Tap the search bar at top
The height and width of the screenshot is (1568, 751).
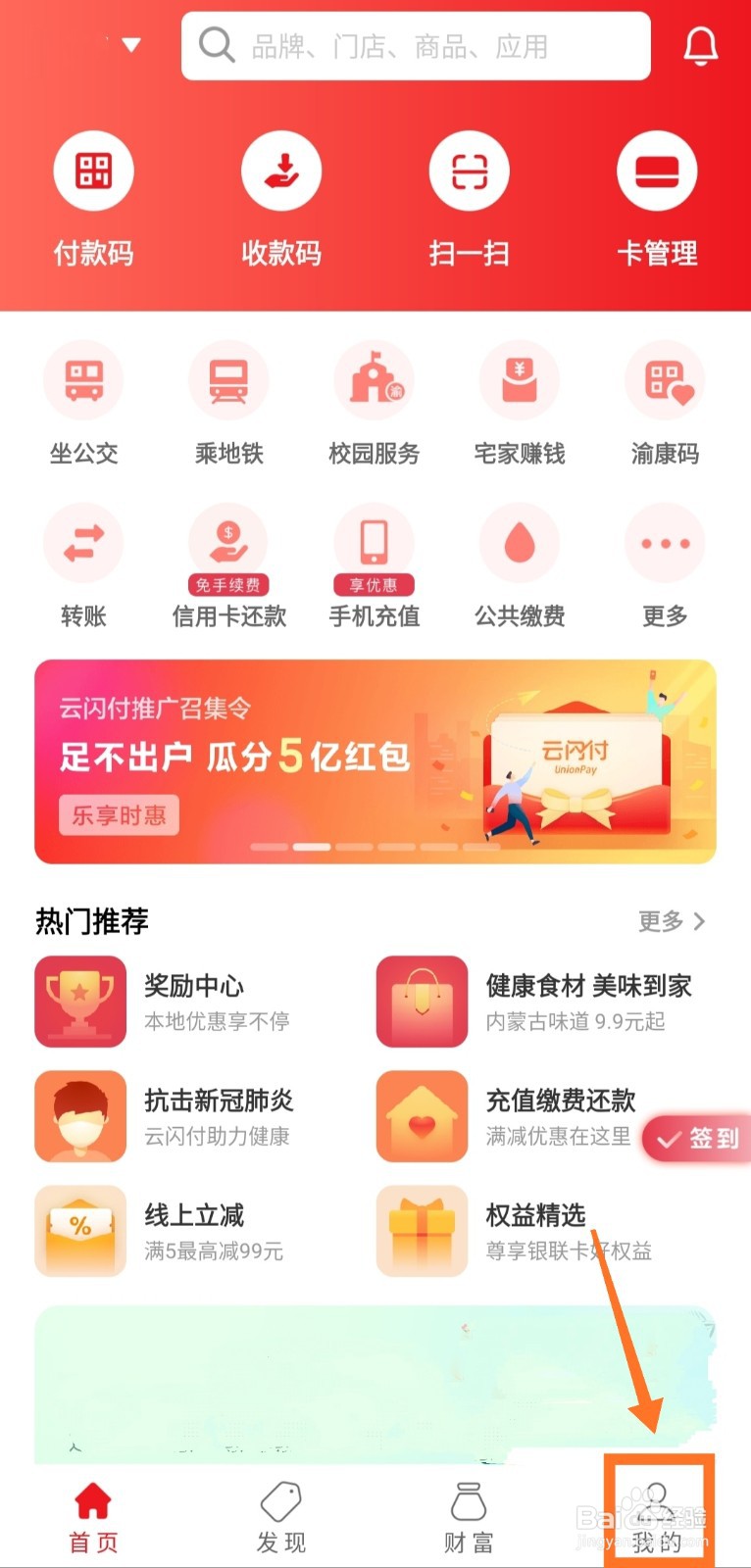(415, 46)
